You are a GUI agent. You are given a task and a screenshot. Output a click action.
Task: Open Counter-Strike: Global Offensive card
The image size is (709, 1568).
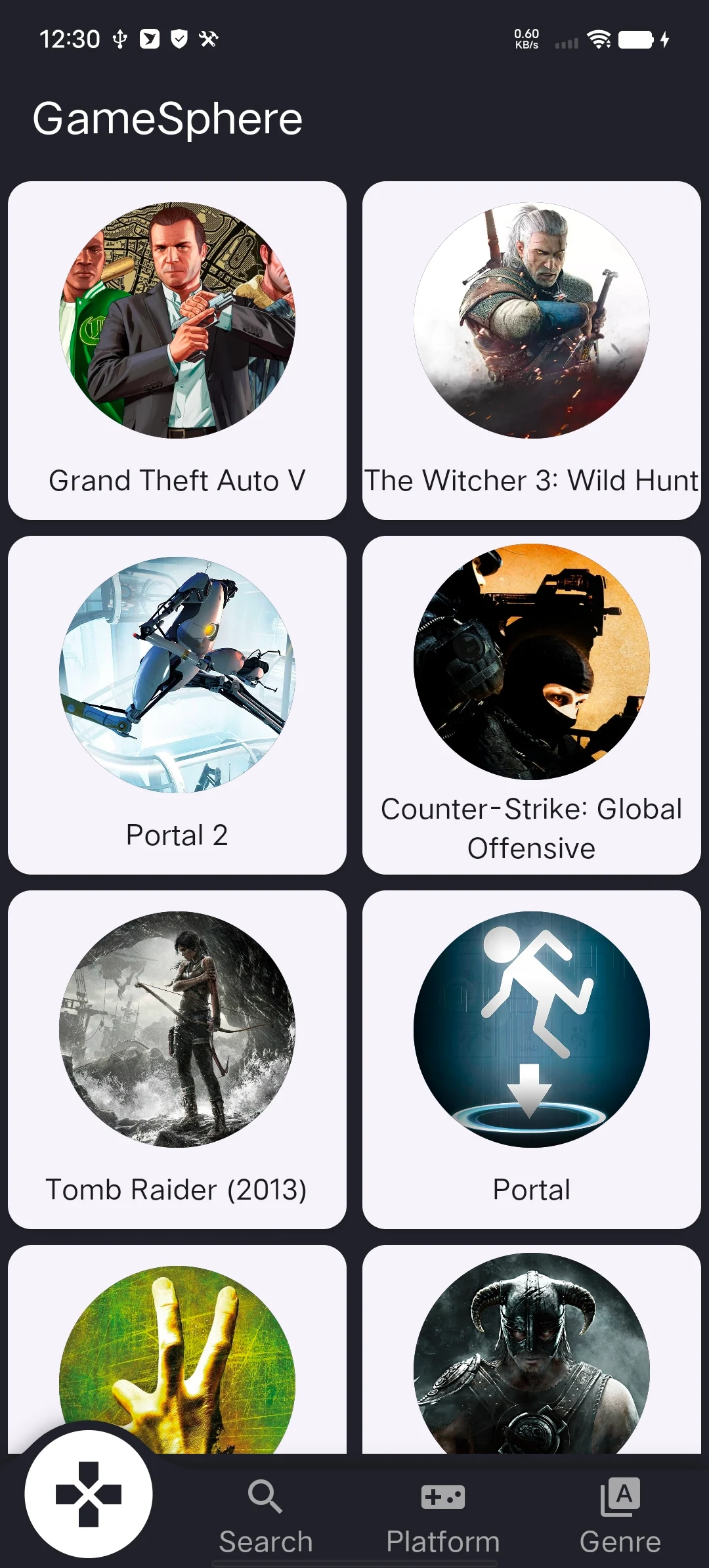531,705
